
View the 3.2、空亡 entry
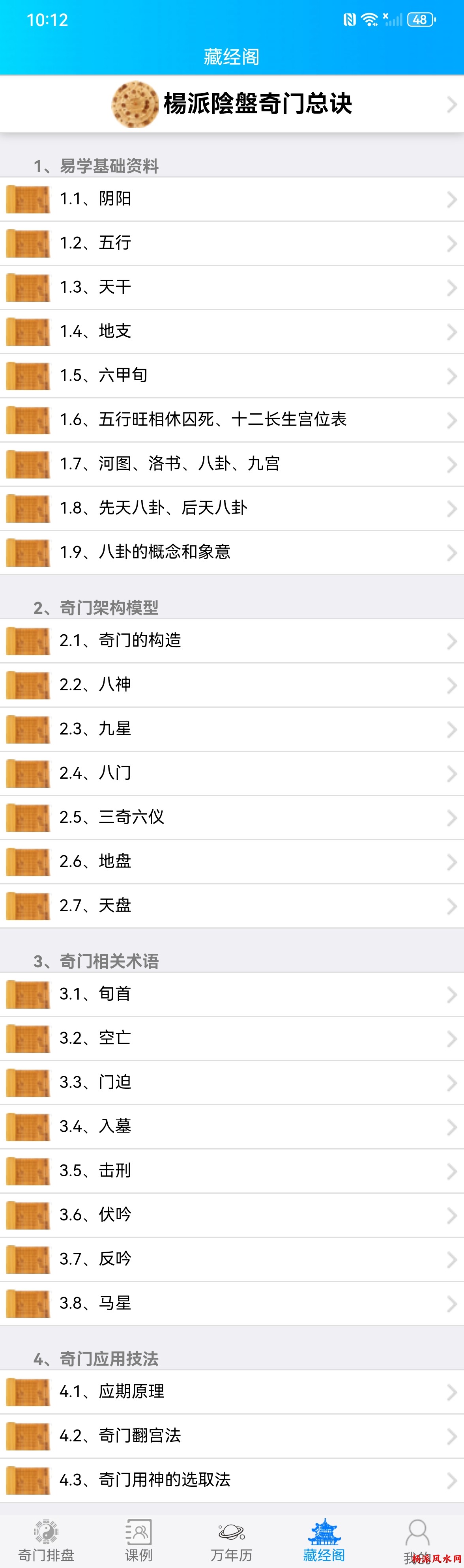(x=232, y=1038)
